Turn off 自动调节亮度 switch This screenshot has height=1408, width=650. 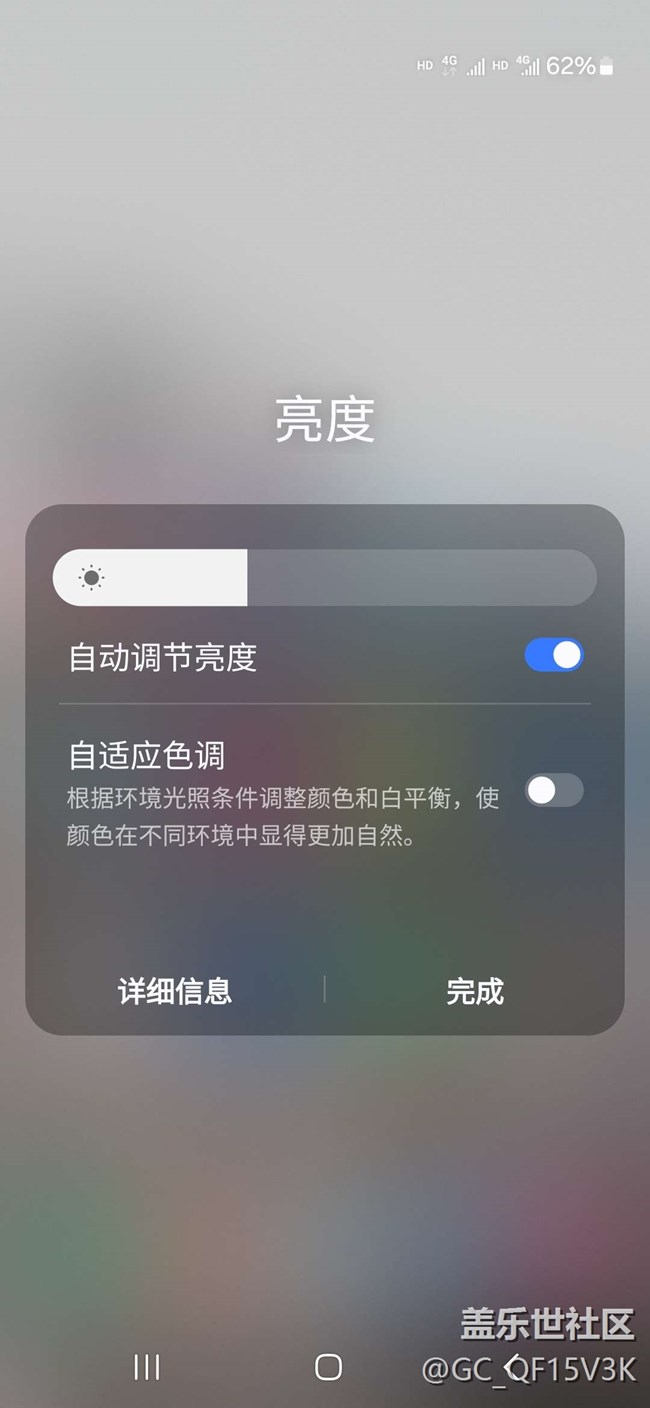(554, 655)
